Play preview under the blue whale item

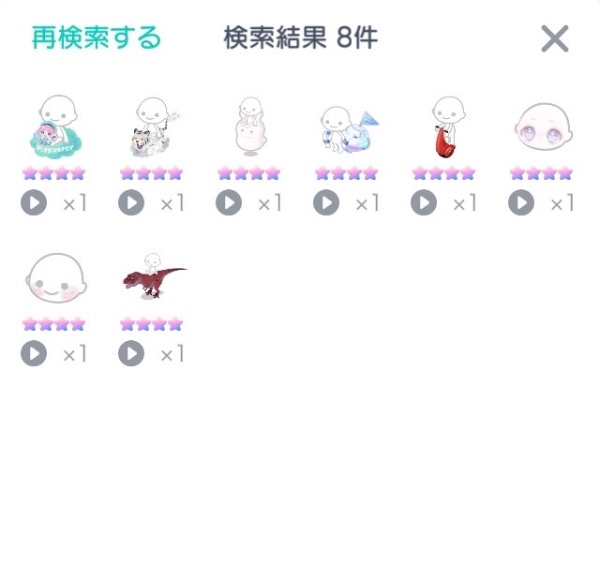coord(326,203)
